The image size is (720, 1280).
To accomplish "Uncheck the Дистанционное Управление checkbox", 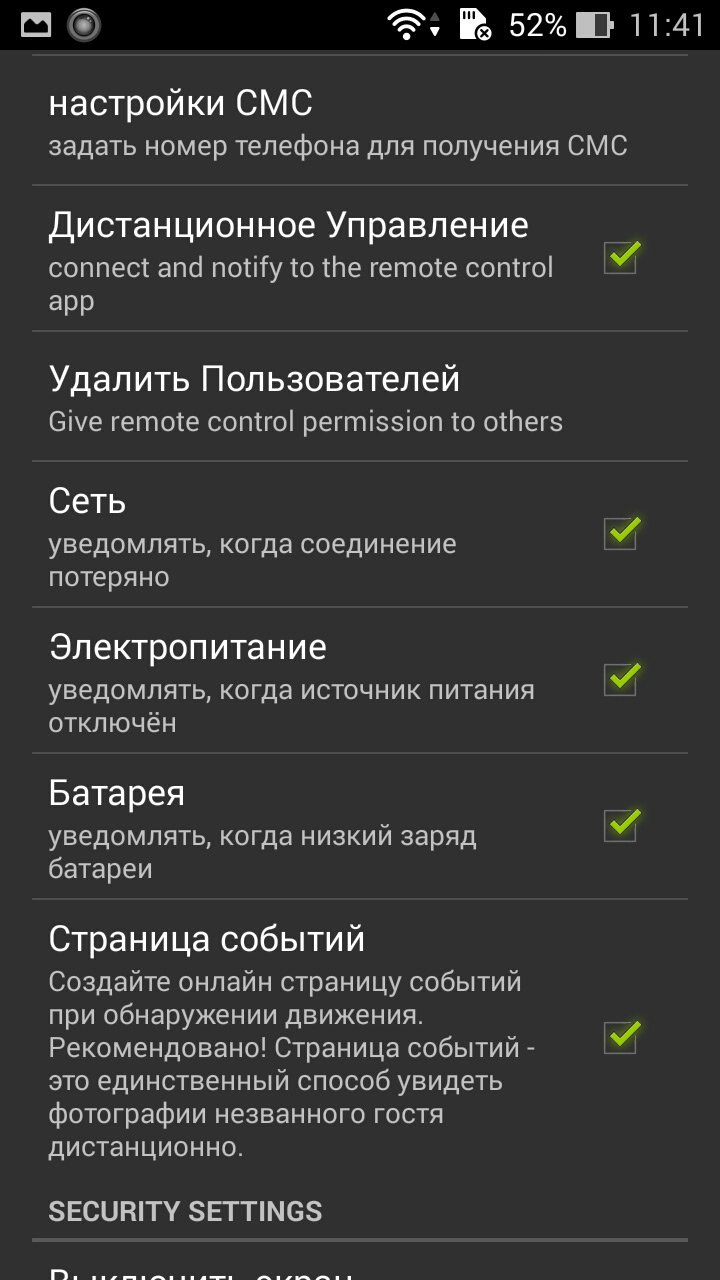I will click(620, 258).
